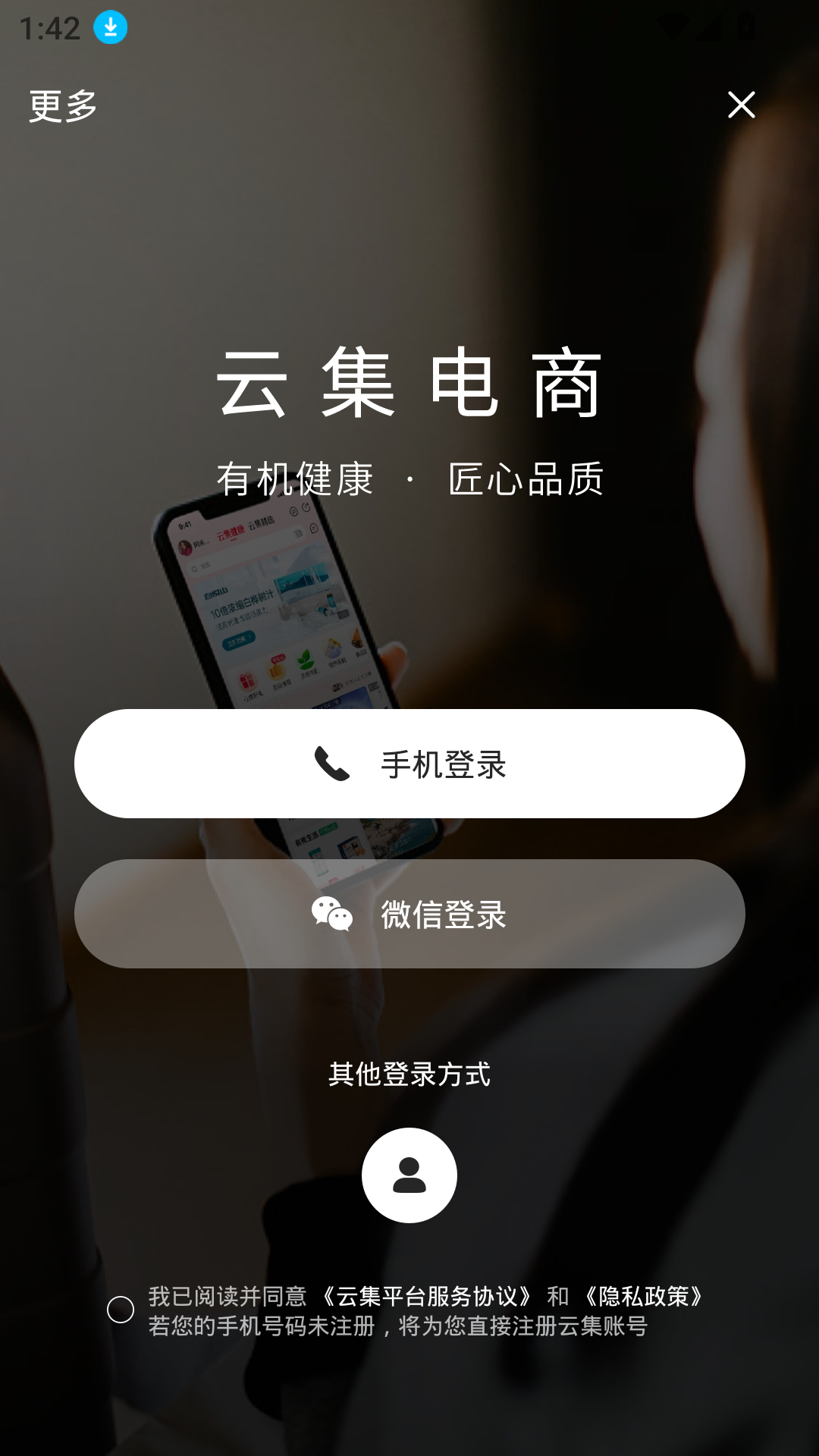Open 《云集平台服务协议》 link
This screenshot has height=1456, width=819.
click(427, 1297)
